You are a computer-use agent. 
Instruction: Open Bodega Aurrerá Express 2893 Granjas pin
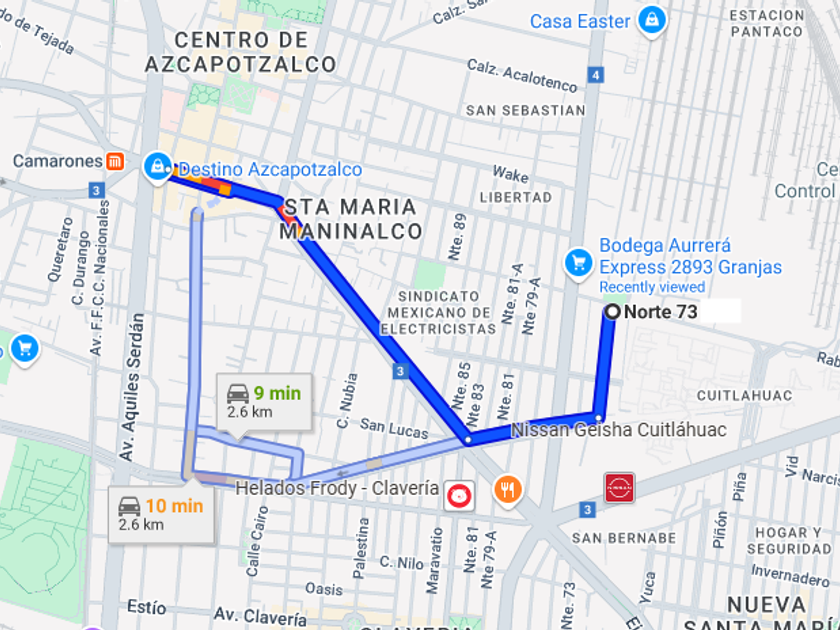(579, 264)
